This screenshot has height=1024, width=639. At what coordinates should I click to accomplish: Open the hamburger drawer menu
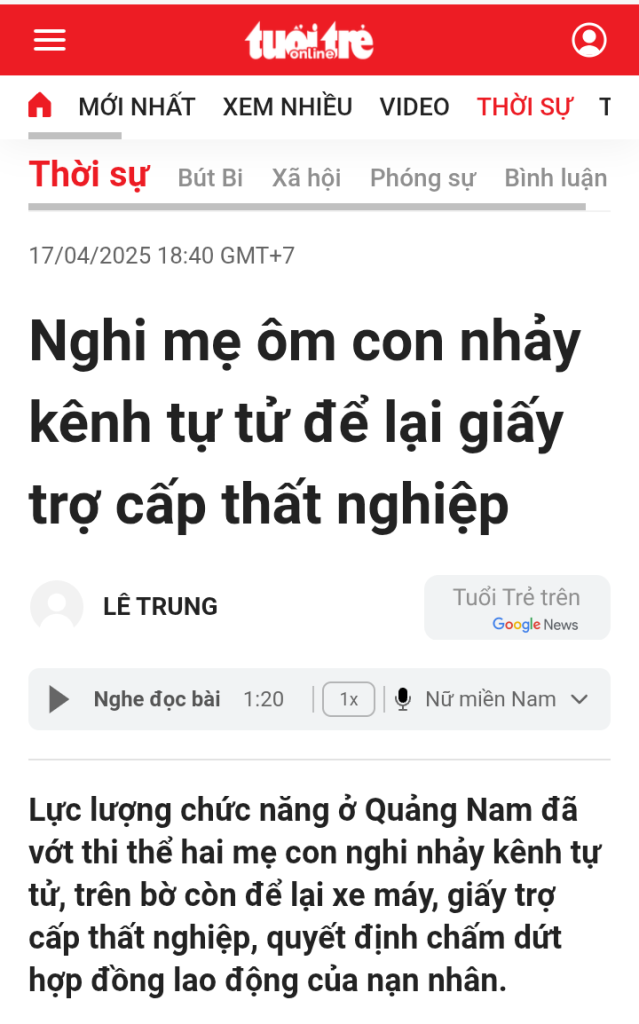point(49,40)
